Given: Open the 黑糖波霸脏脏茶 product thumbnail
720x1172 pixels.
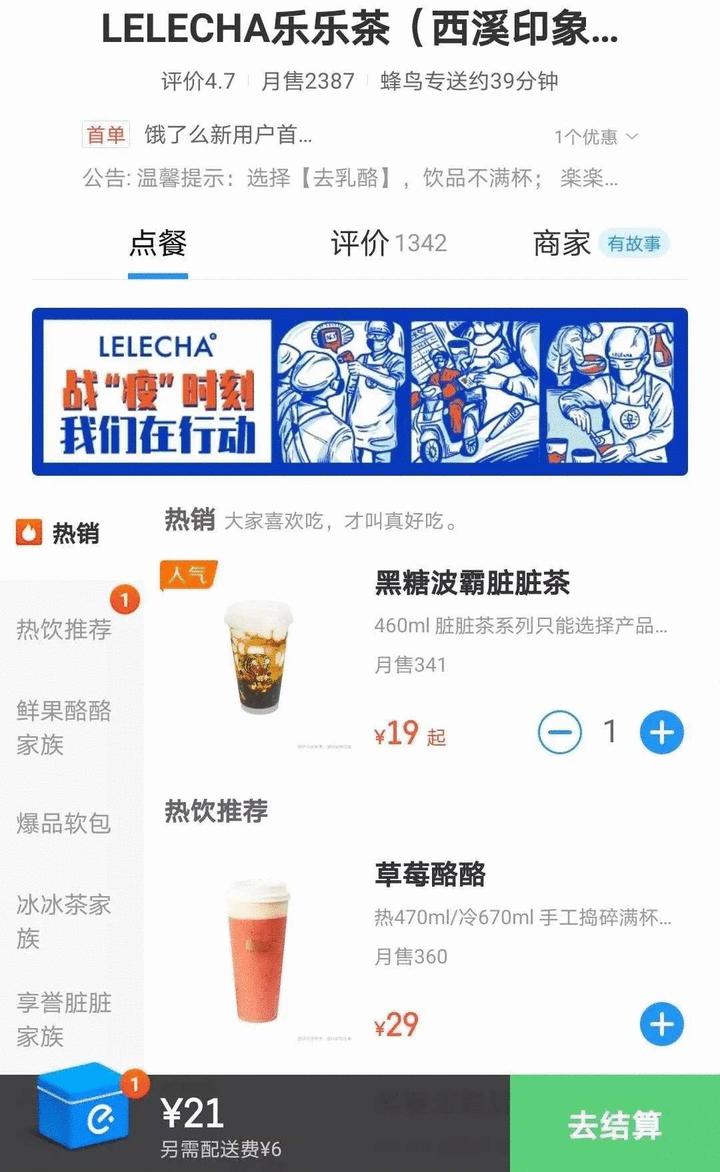Looking at the screenshot, I should coord(258,655).
